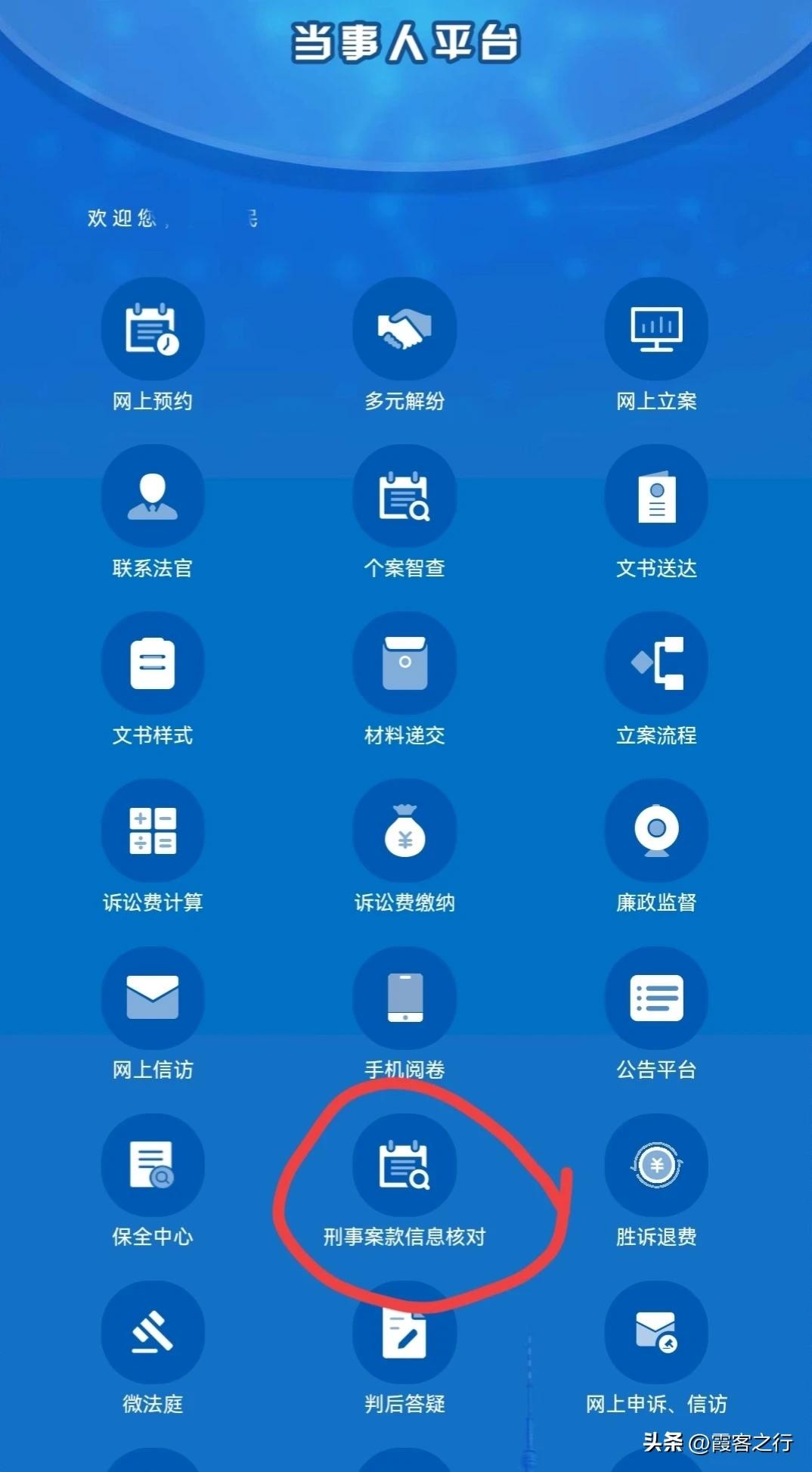Open 材料递交 material submission
Image resolution: width=812 pixels, height=1472 pixels.
coord(404,664)
